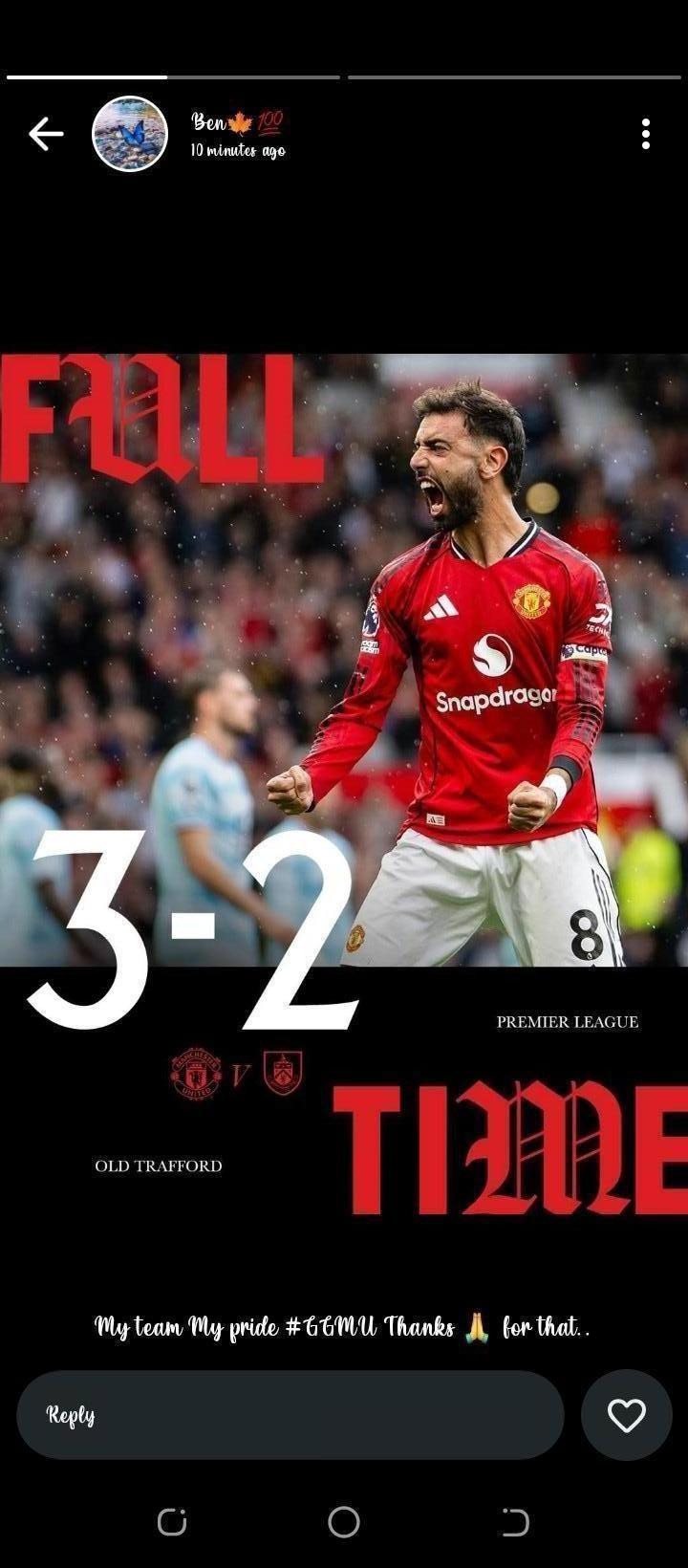Open the recent apps view
The height and width of the screenshot is (1568, 688).
click(172, 1522)
